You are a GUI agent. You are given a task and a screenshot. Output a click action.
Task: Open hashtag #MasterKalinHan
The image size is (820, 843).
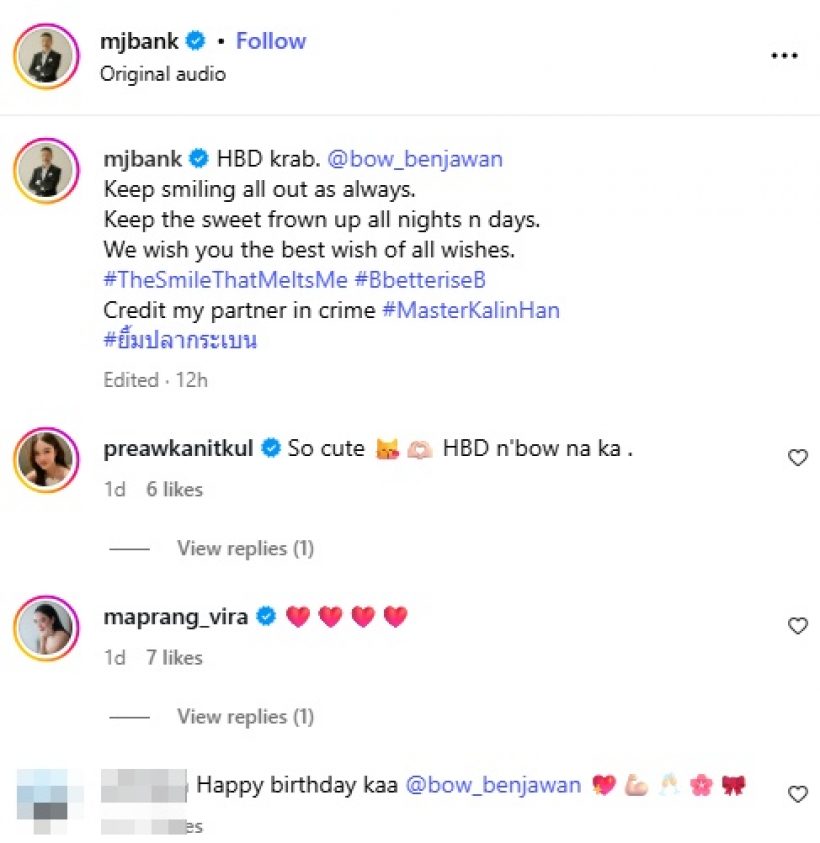coord(471,310)
